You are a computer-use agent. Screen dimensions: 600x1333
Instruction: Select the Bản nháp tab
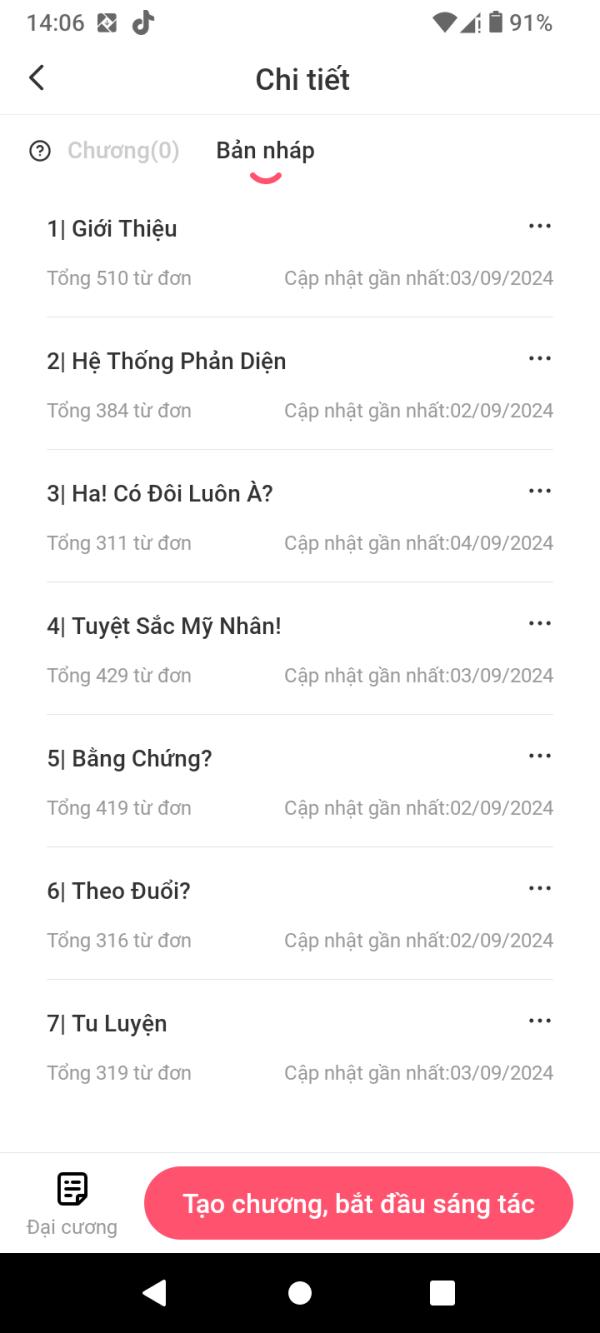click(x=265, y=151)
